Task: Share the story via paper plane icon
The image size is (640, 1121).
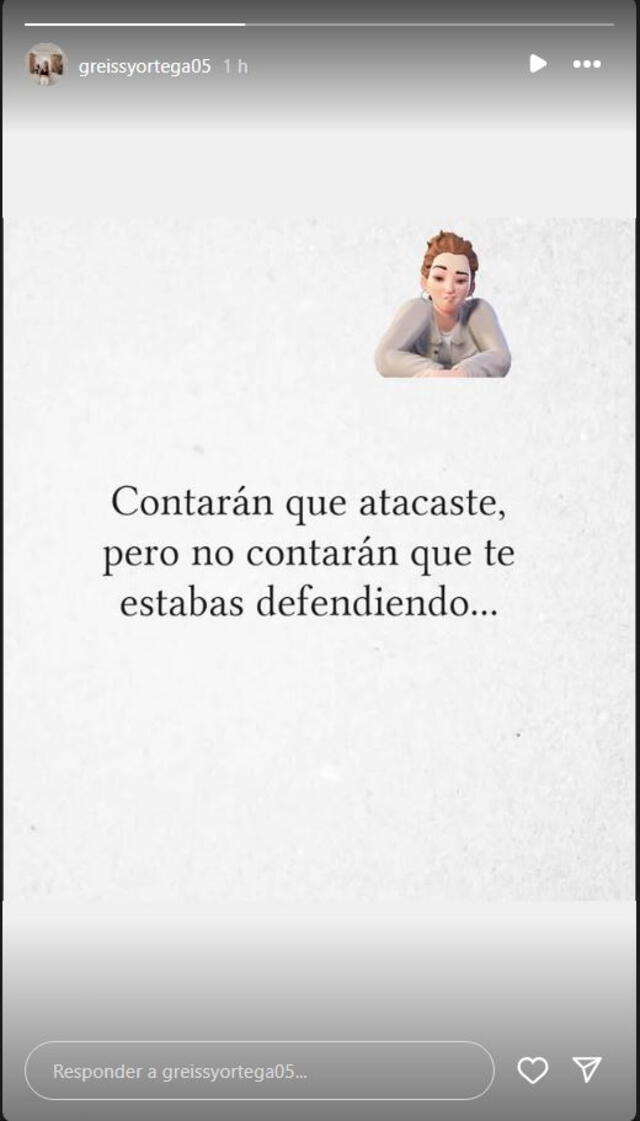Action: click(x=587, y=1070)
